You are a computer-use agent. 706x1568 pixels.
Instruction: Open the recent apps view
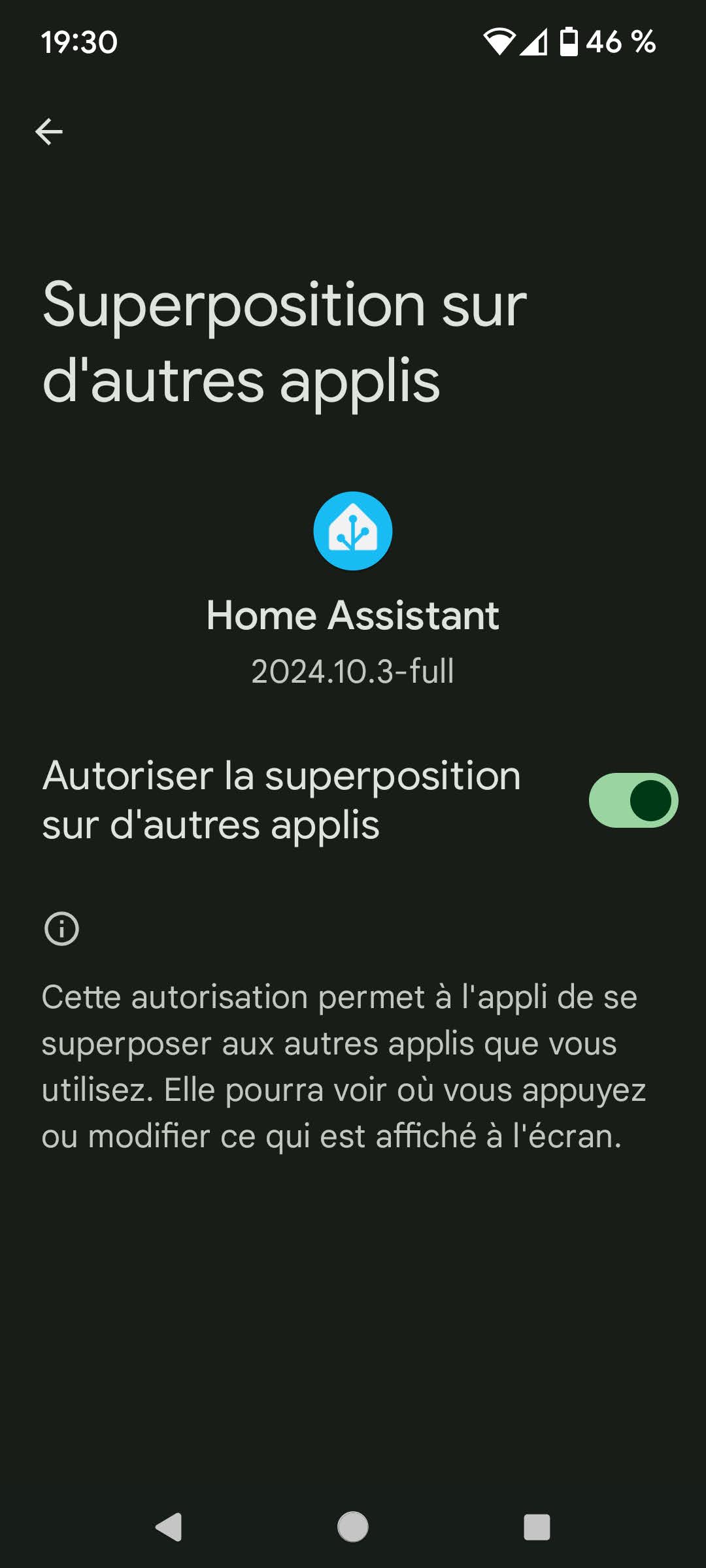(x=537, y=1527)
